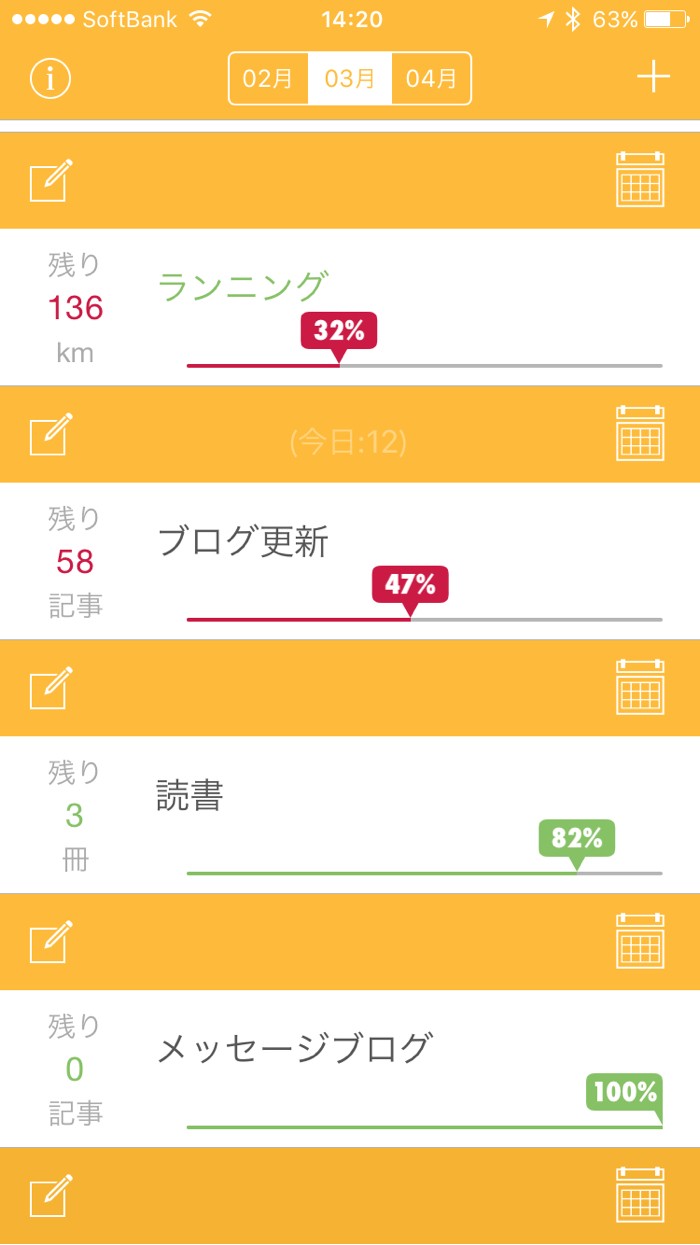
Task: Select the 03月 month tab
Action: [350, 78]
